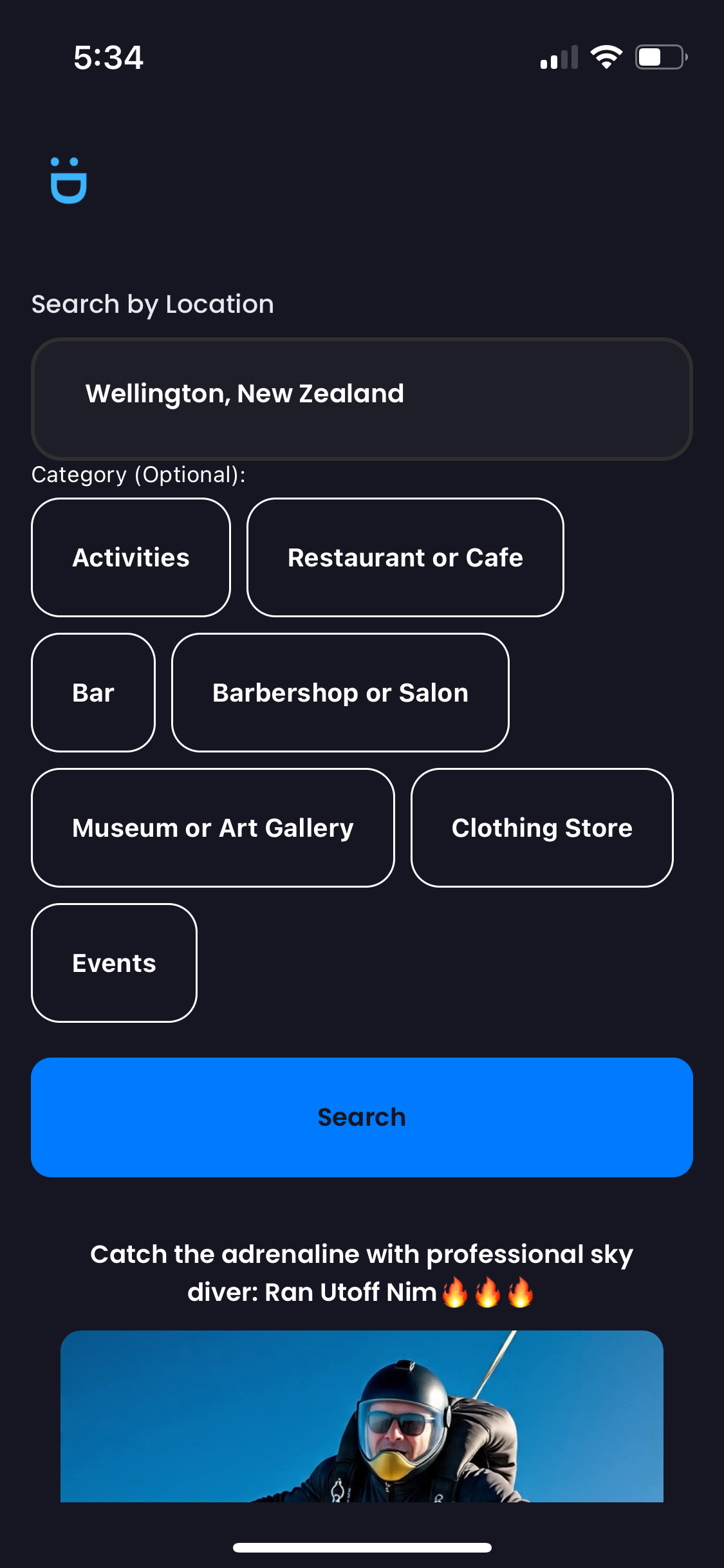The height and width of the screenshot is (1568, 724).
Task: Pick the Events category chip
Action: [x=114, y=963]
